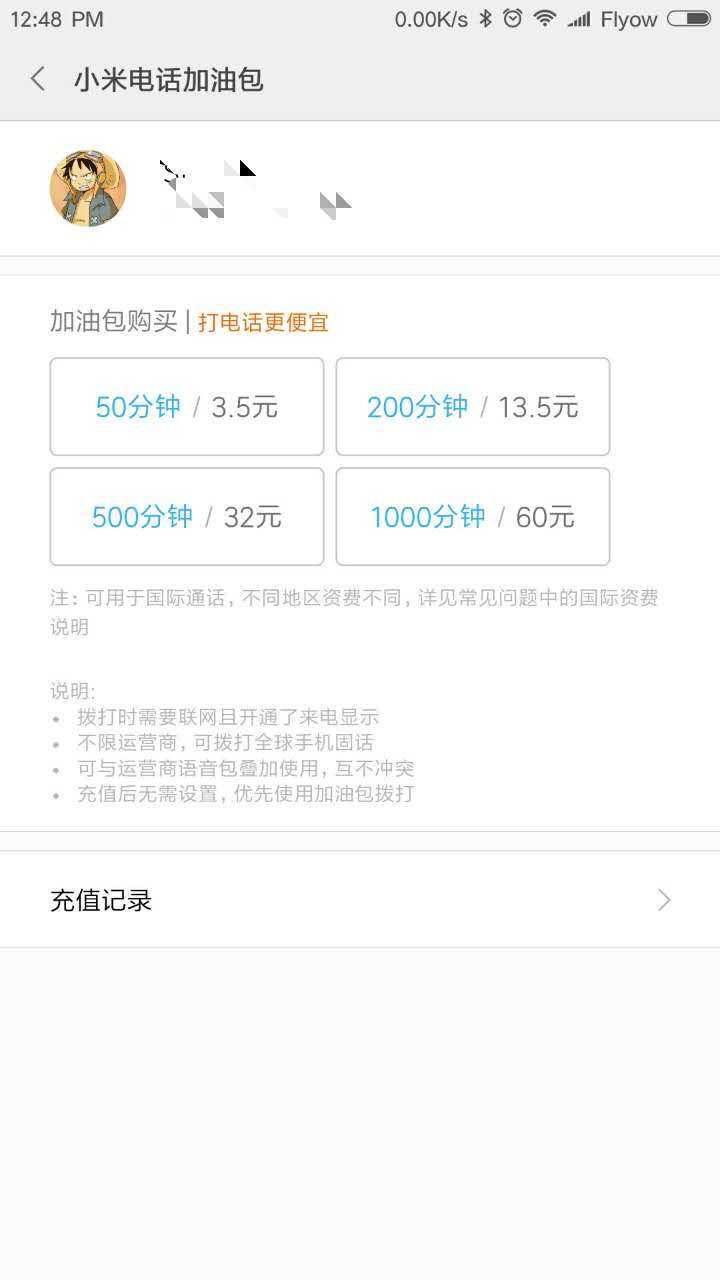Pick the 1000分钟 / 60元 package

pos(472,517)
